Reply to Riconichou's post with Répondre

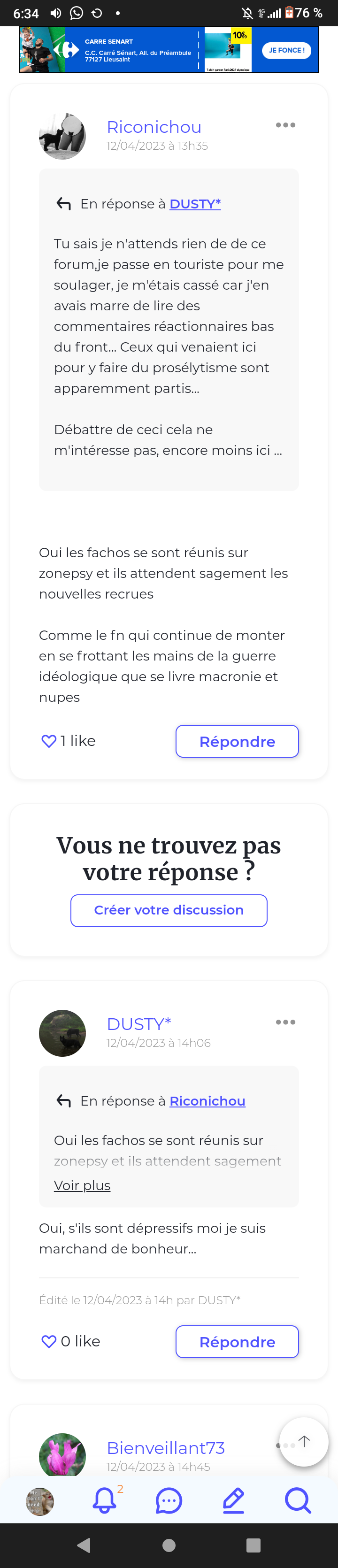coord(237,741)
